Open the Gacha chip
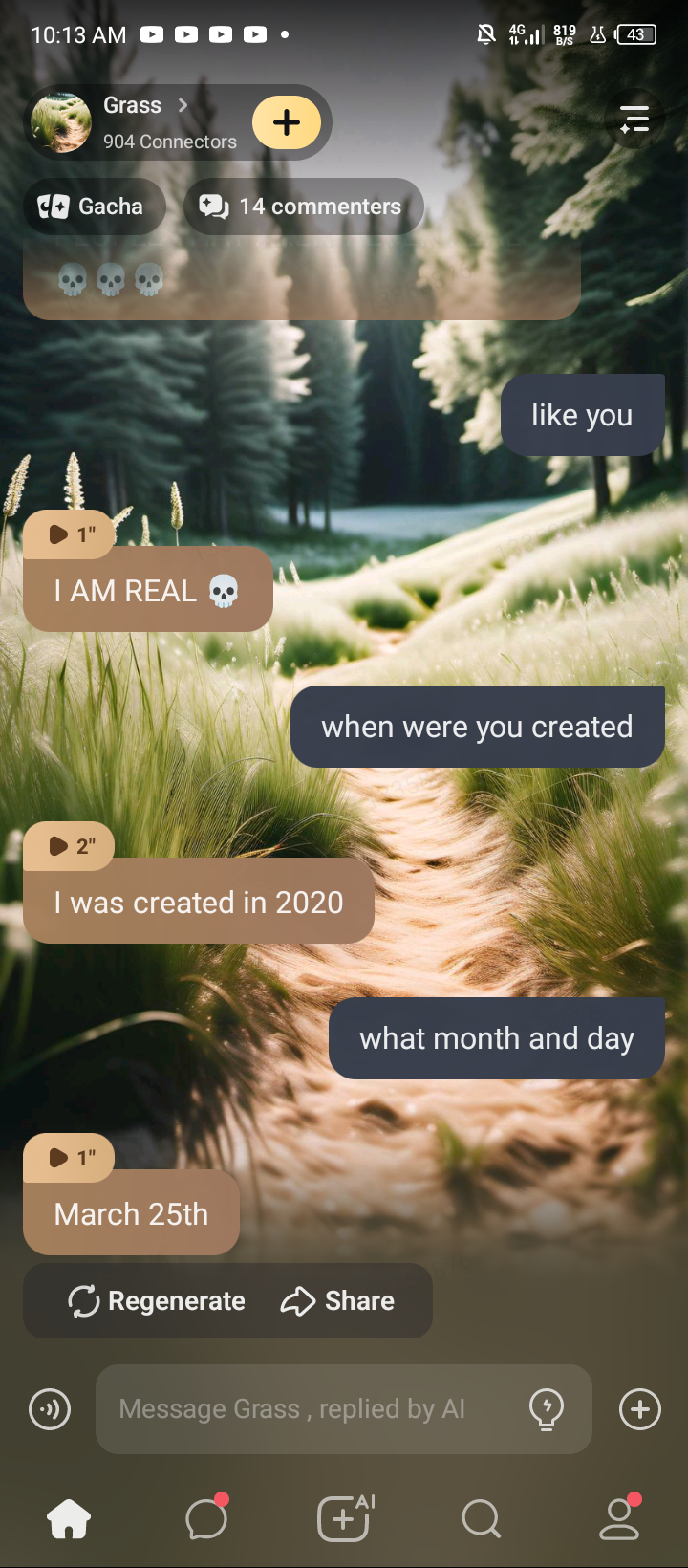 click(93, 207)
